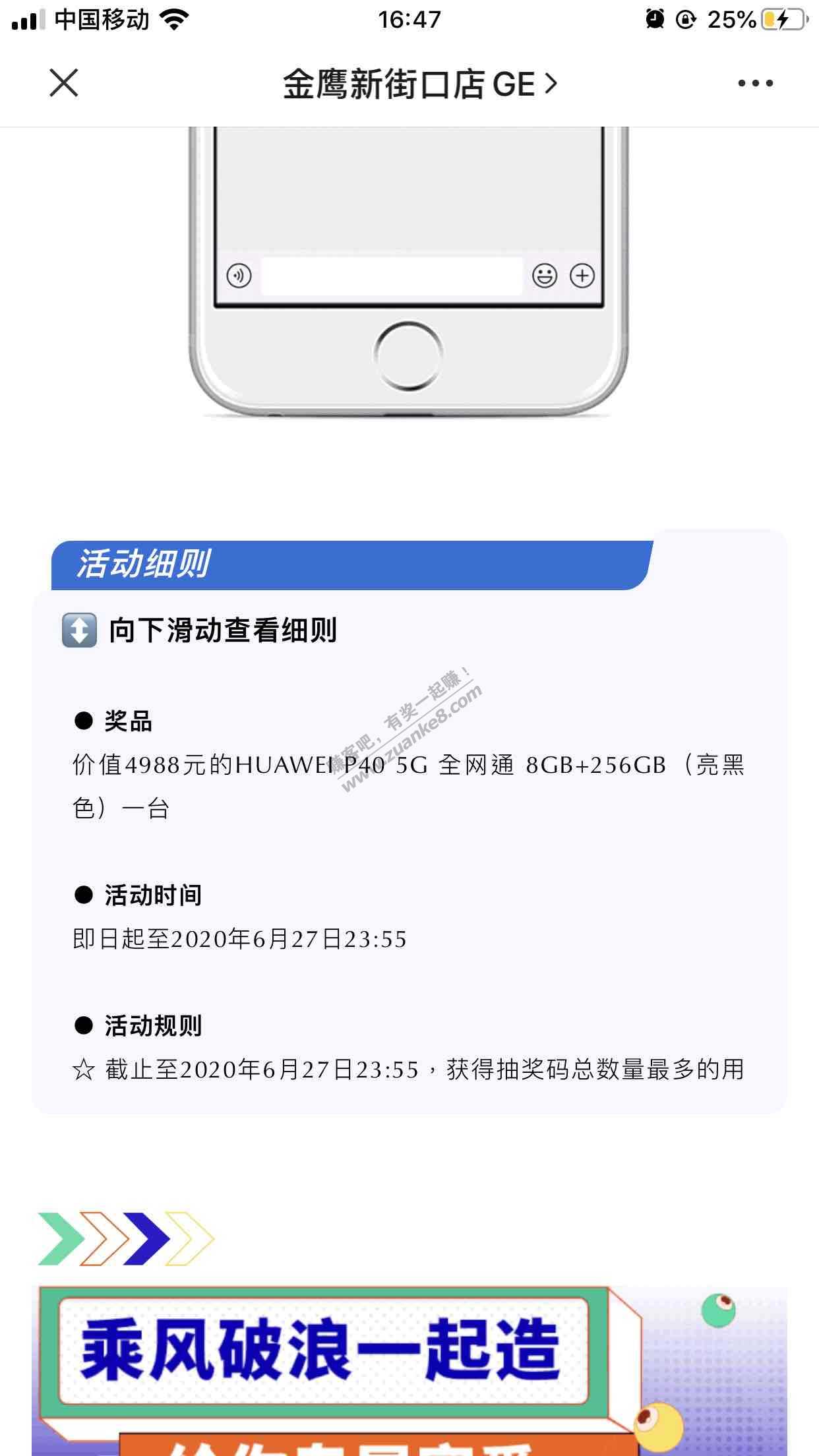The height and width of the screenshot is (1456, 819).
Task: Open the three-dot overflow menu
Action: pos(755,83)
